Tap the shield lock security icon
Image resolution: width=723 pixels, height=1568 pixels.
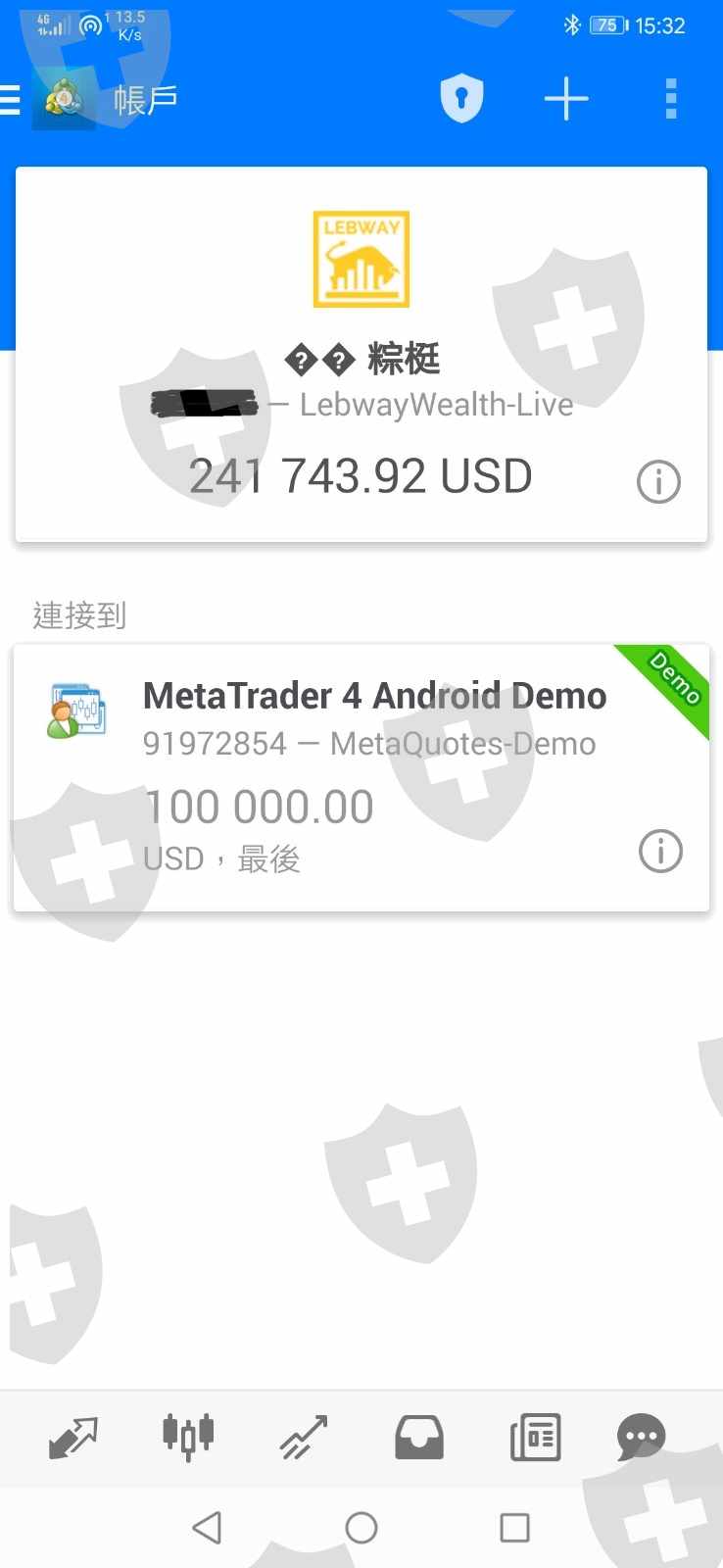click(461, 99)
